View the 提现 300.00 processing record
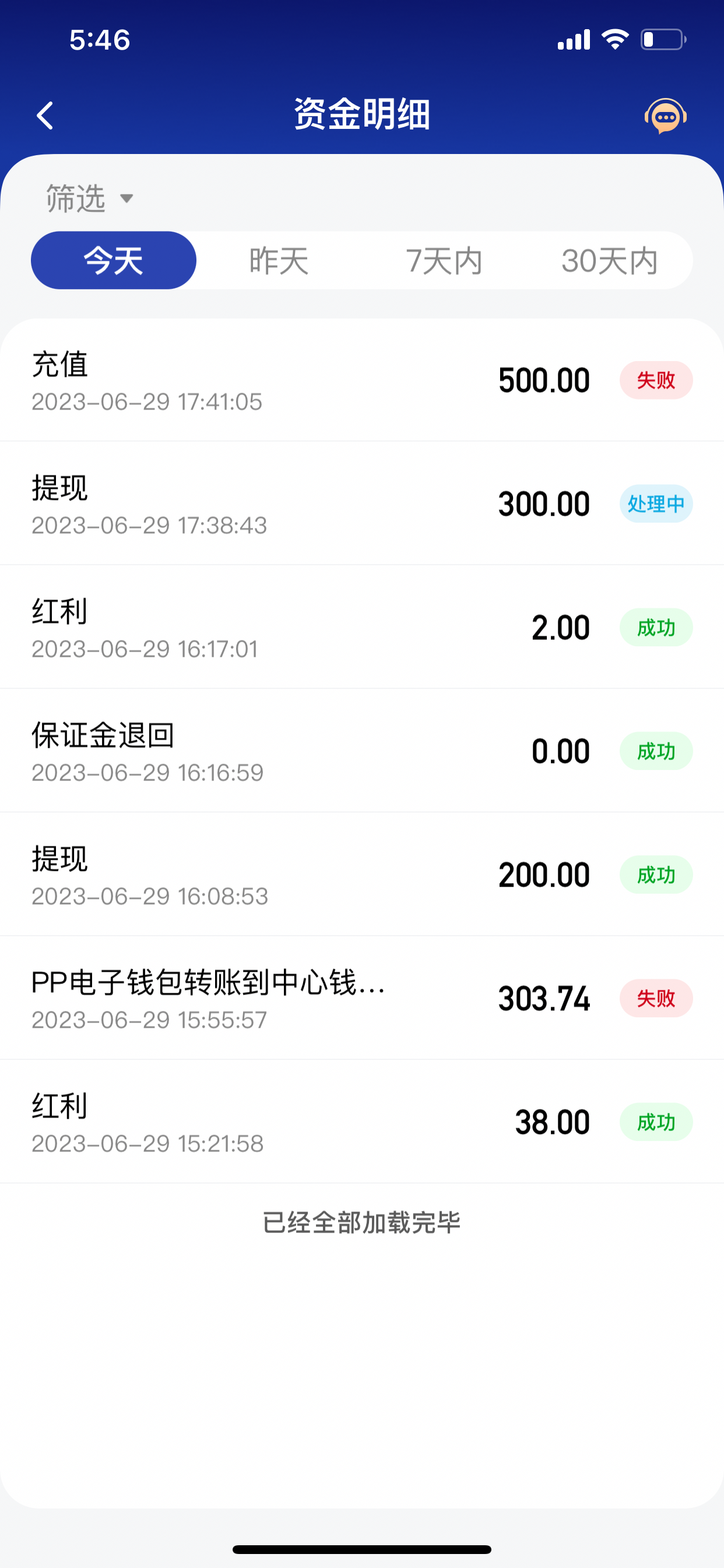The height and width of the screenshot is (1568, 724). point(362,504)
